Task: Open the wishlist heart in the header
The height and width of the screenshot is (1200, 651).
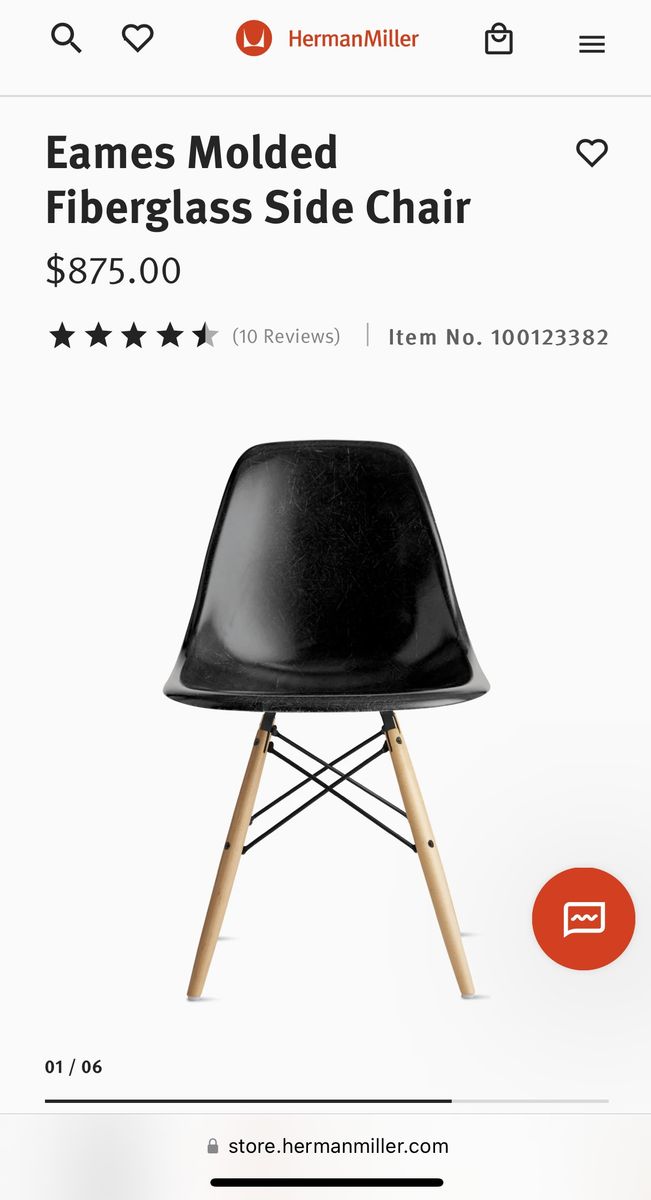Action: (137, 39)
